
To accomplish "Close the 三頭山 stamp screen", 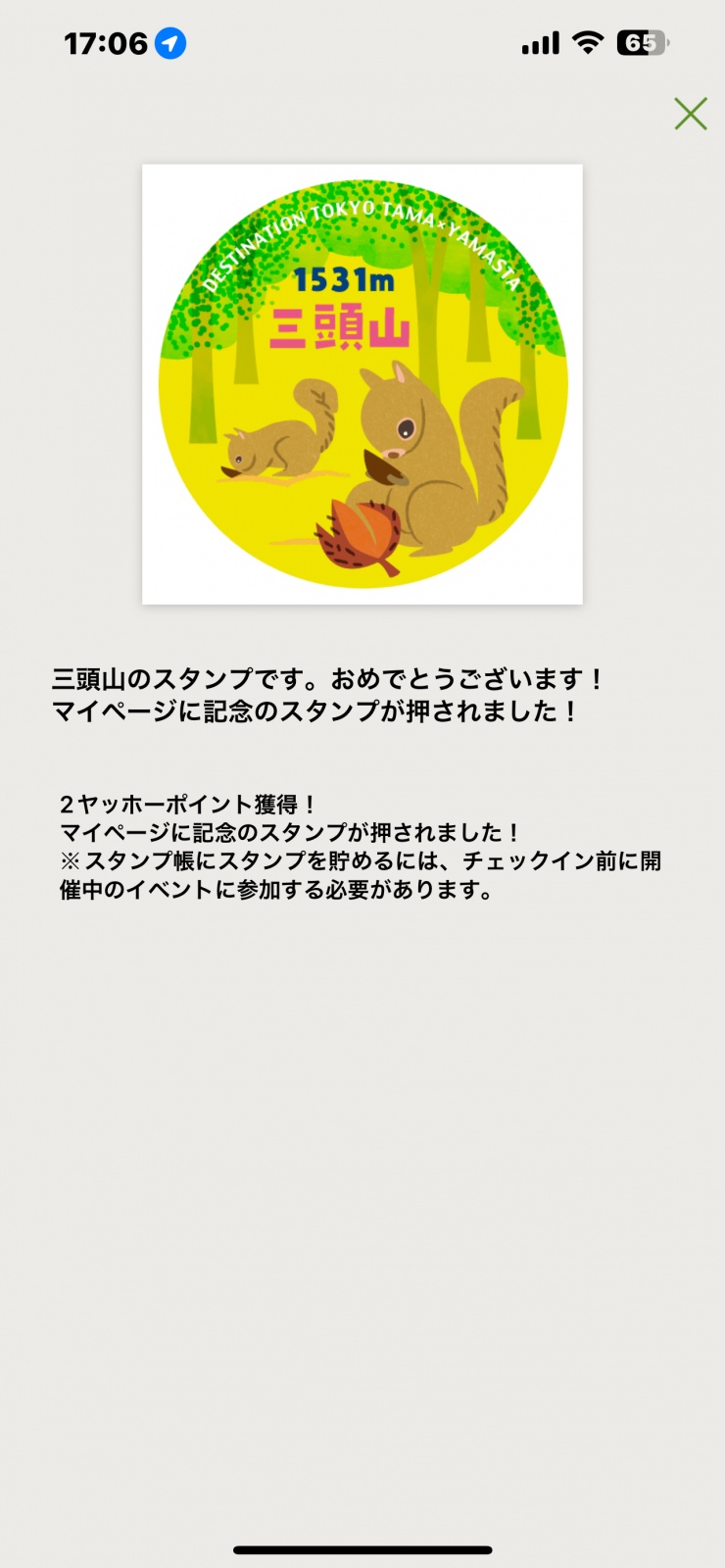I will tap(691, 114).
